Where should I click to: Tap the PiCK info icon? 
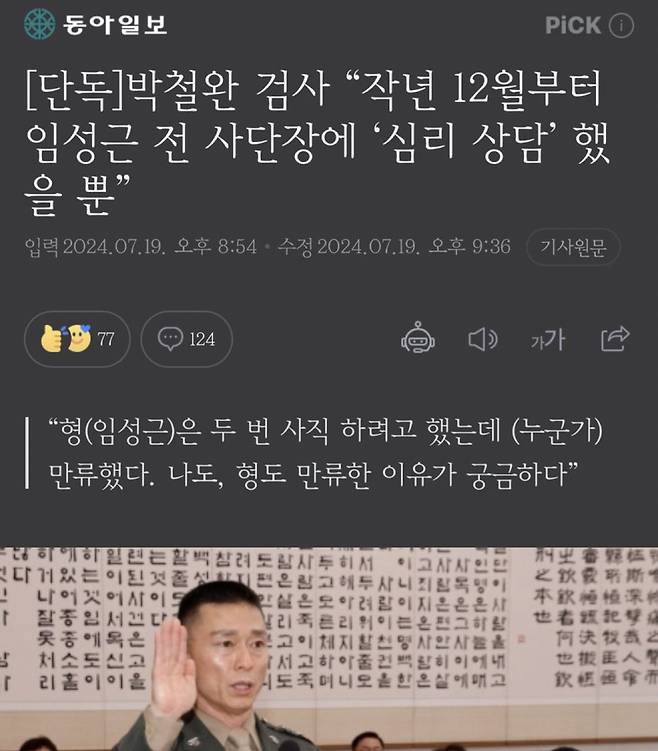pos(622,26)
